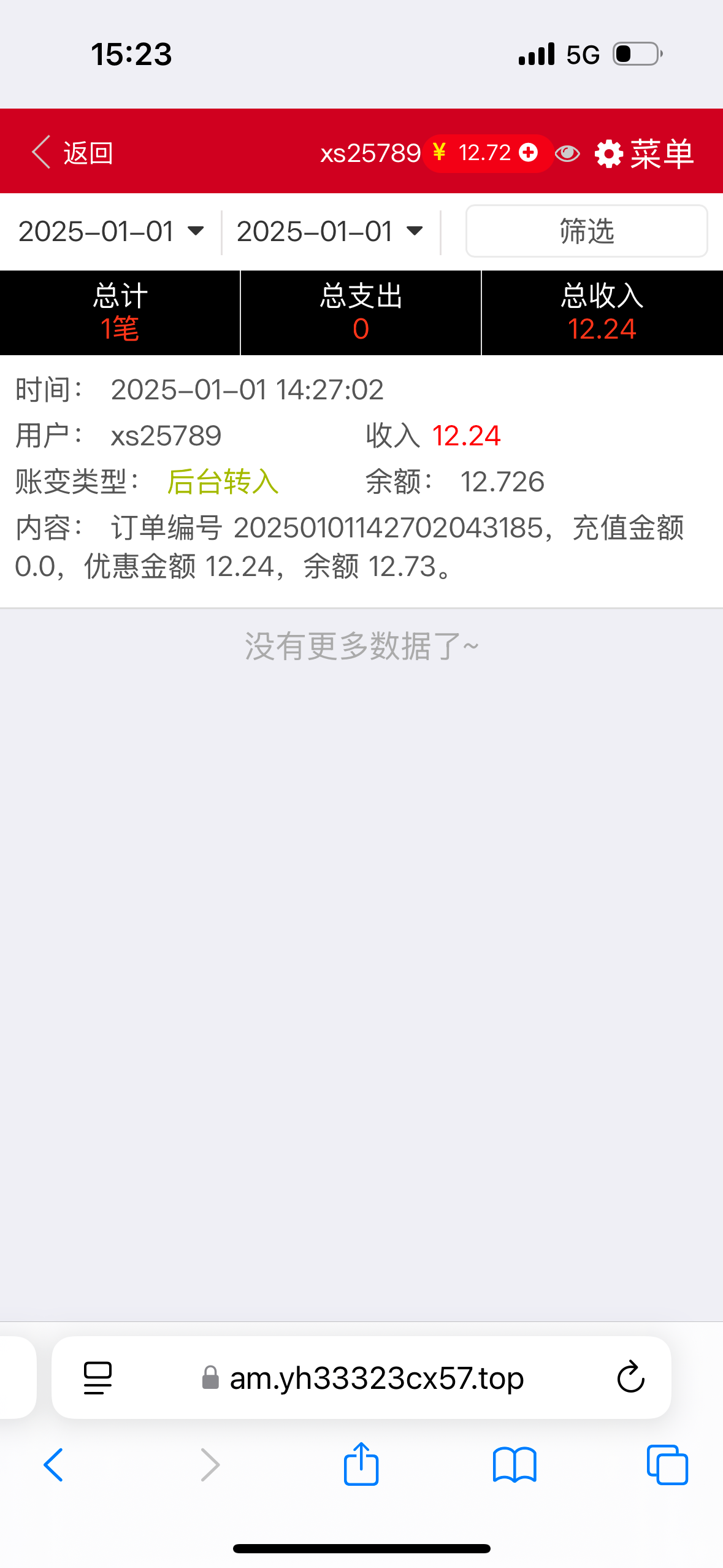Tap the plus icon beside balance 12.72
Viewport: 723px width, 1568px height.
click(528, 152)
